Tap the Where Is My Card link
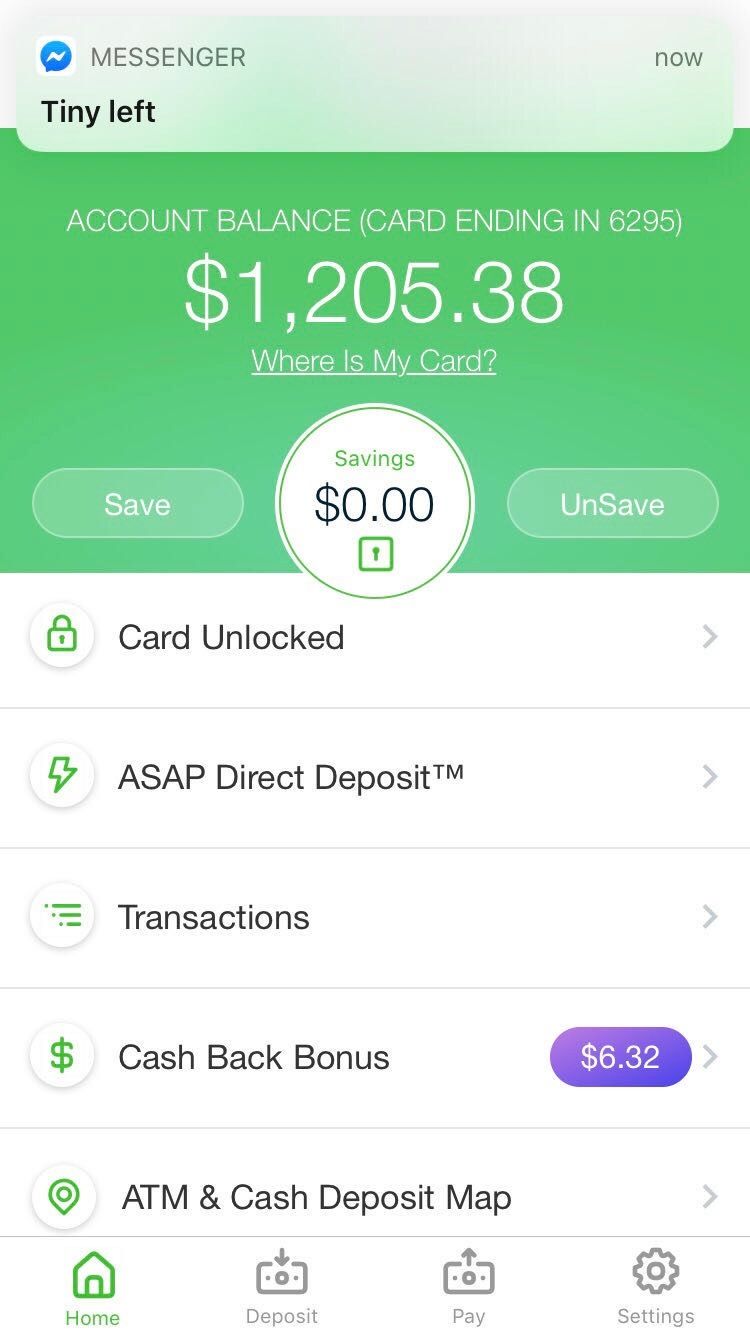Image resolution: width=750 pixels, height=1334 pixels. pos(374,360)
